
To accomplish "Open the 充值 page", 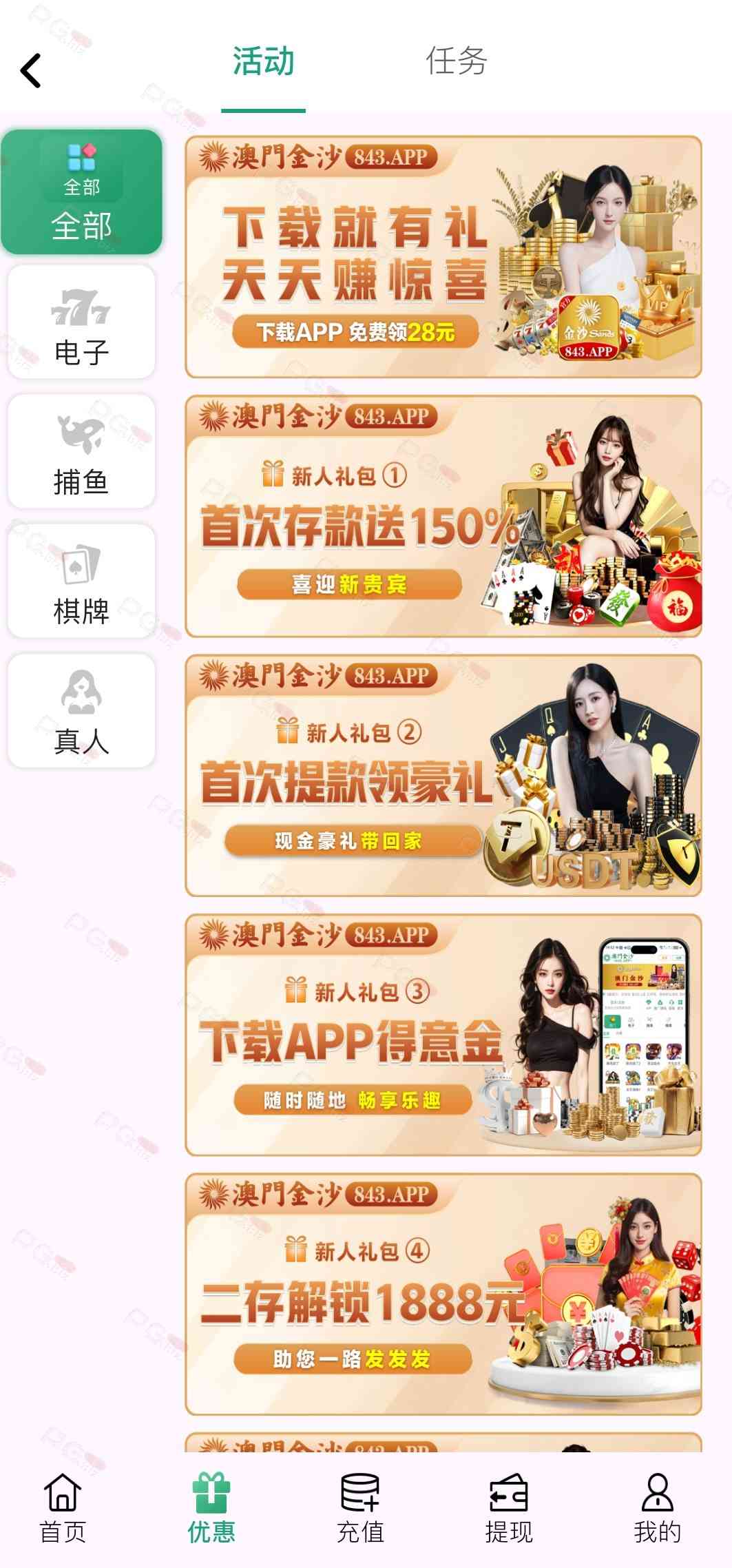I will click(360, 1509).
